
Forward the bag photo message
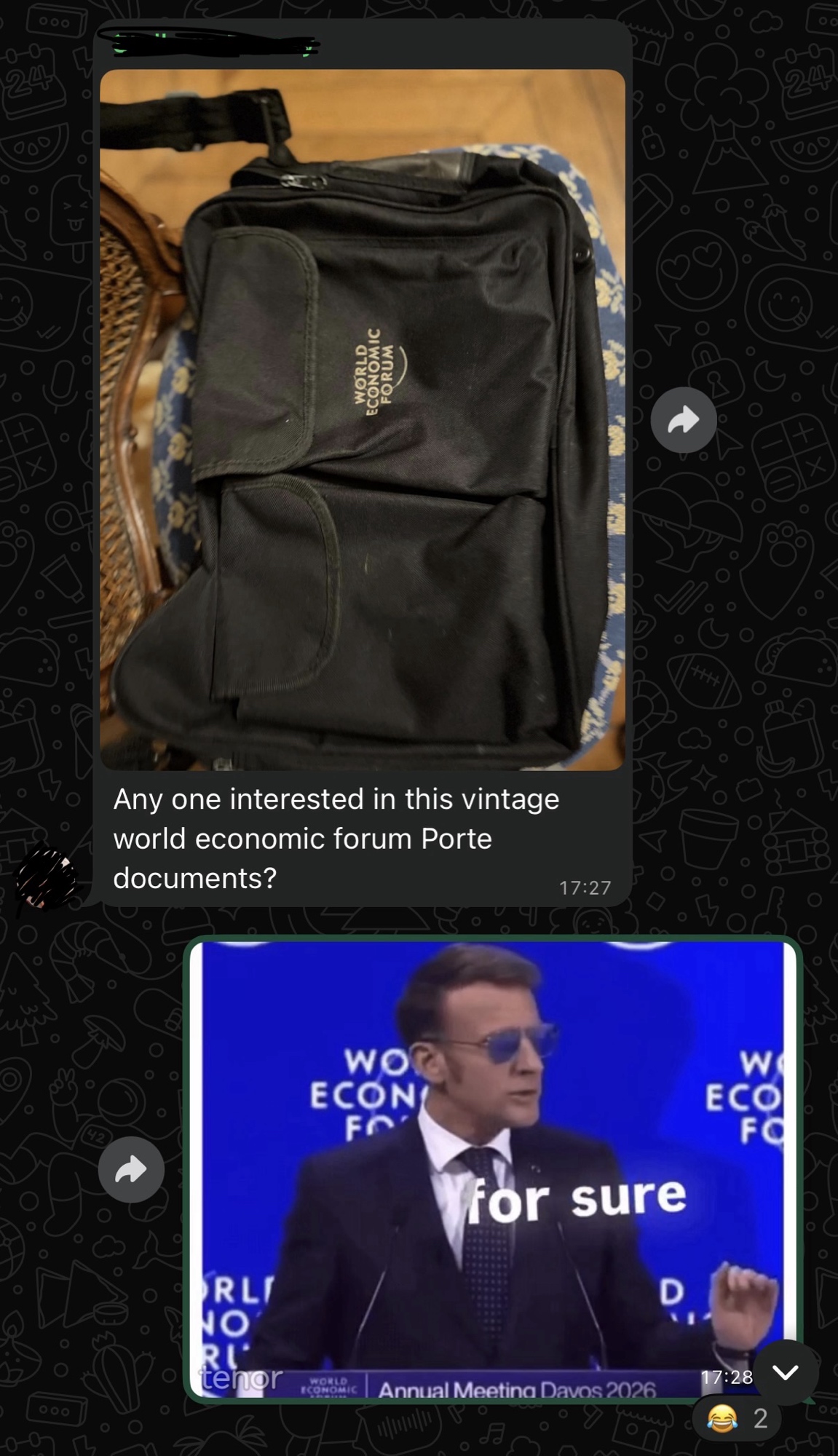(683, 420)
